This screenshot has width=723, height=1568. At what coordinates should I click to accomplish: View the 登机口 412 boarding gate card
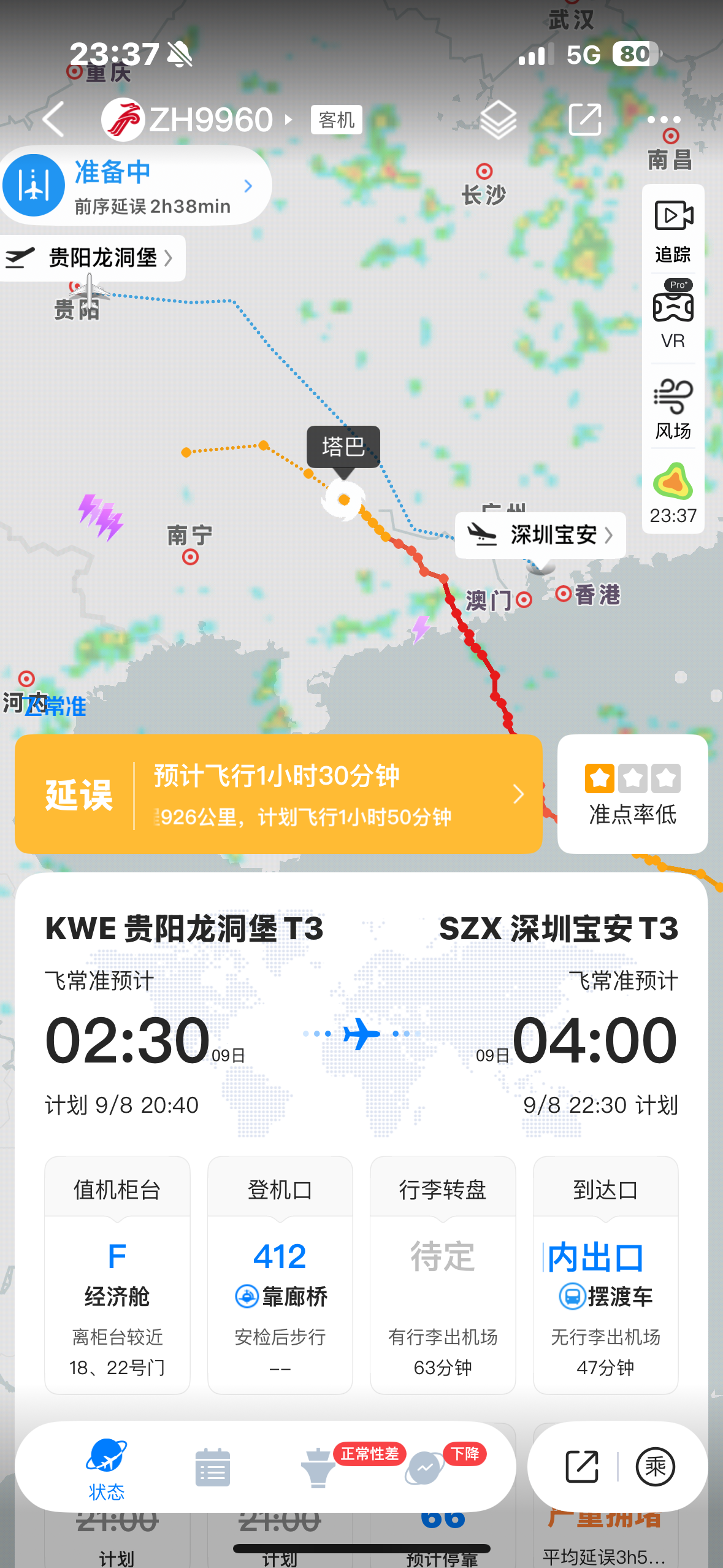point(280,1275)
